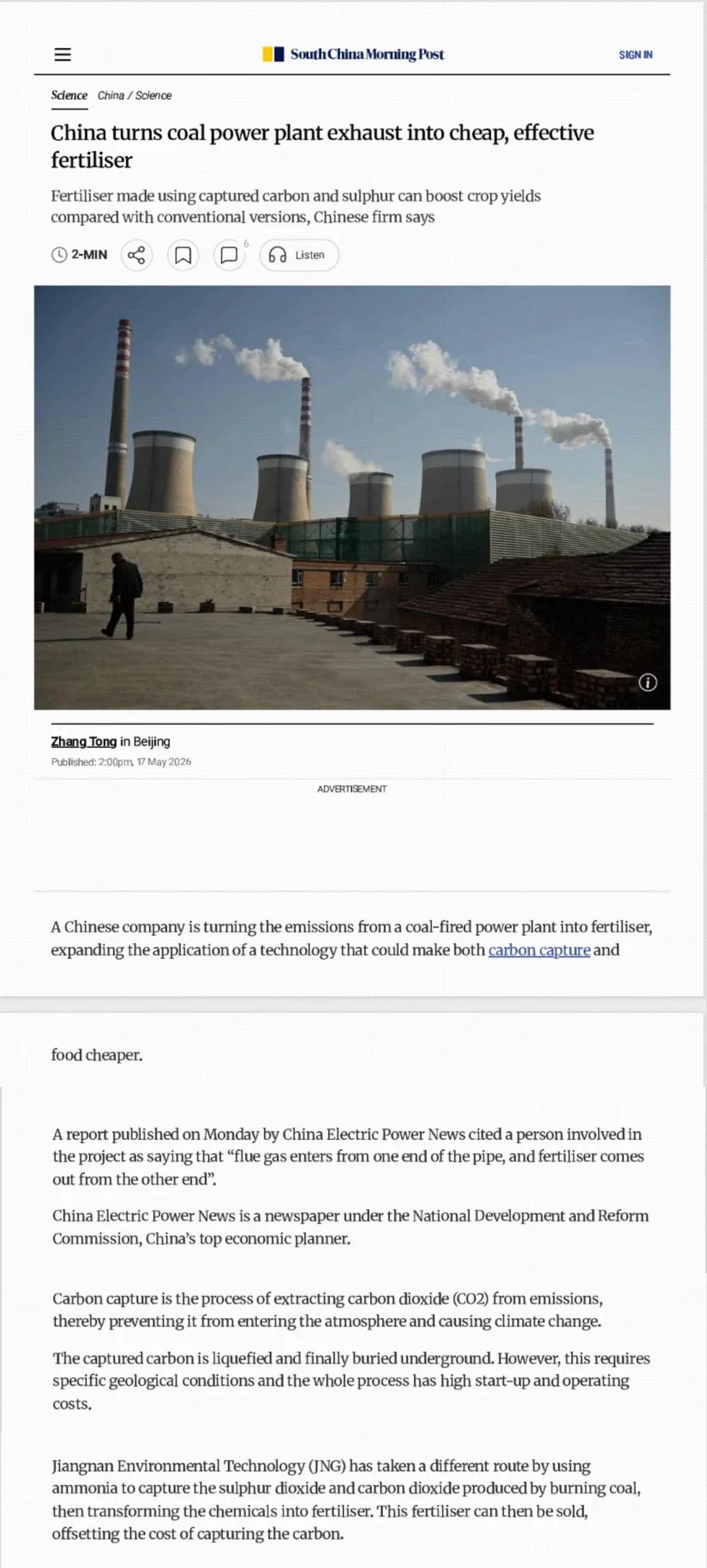Open the comments
This screenshot has height=1568, width=707.
coord(229,255)
